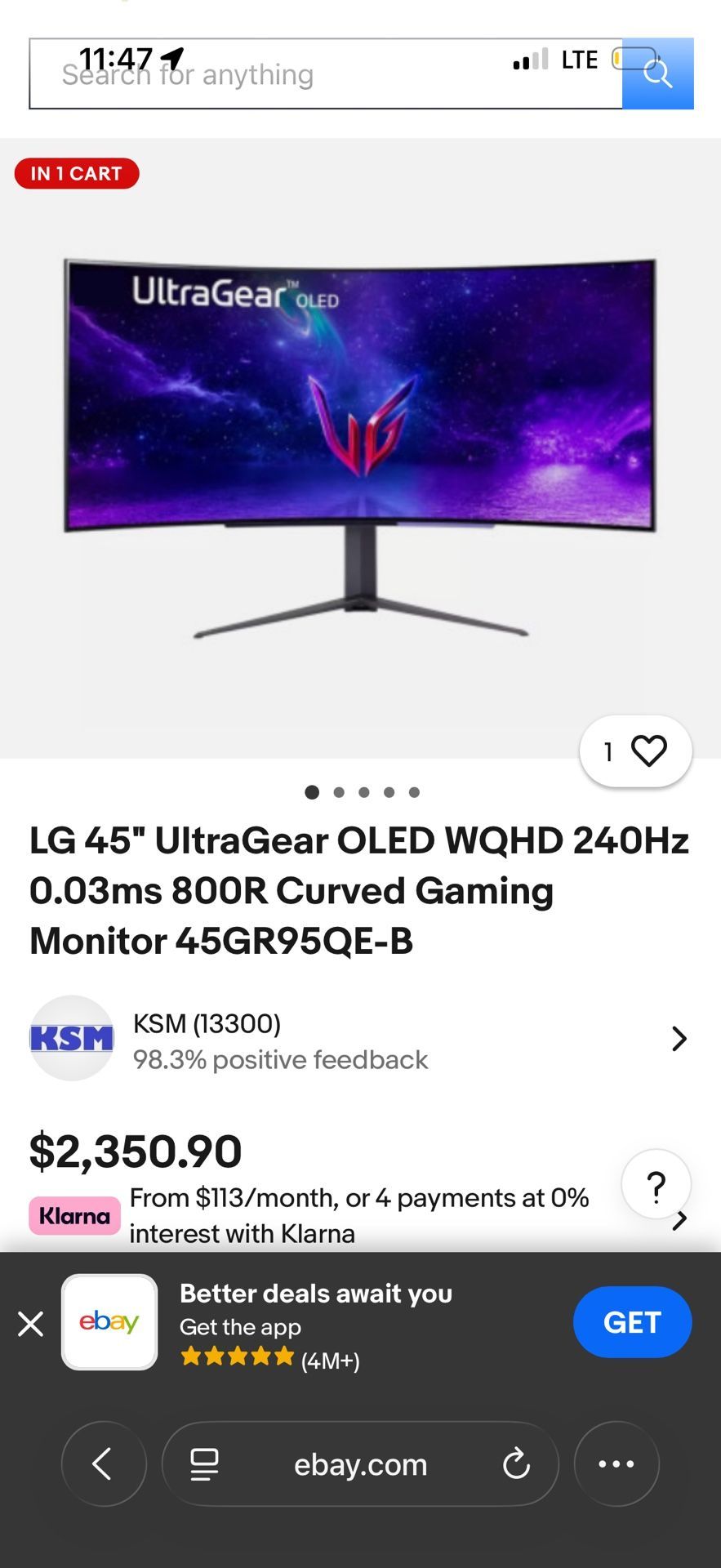Open the LG UltraGear monitor product image
This screenshot has width=721, height=1568.
[360, 448]
